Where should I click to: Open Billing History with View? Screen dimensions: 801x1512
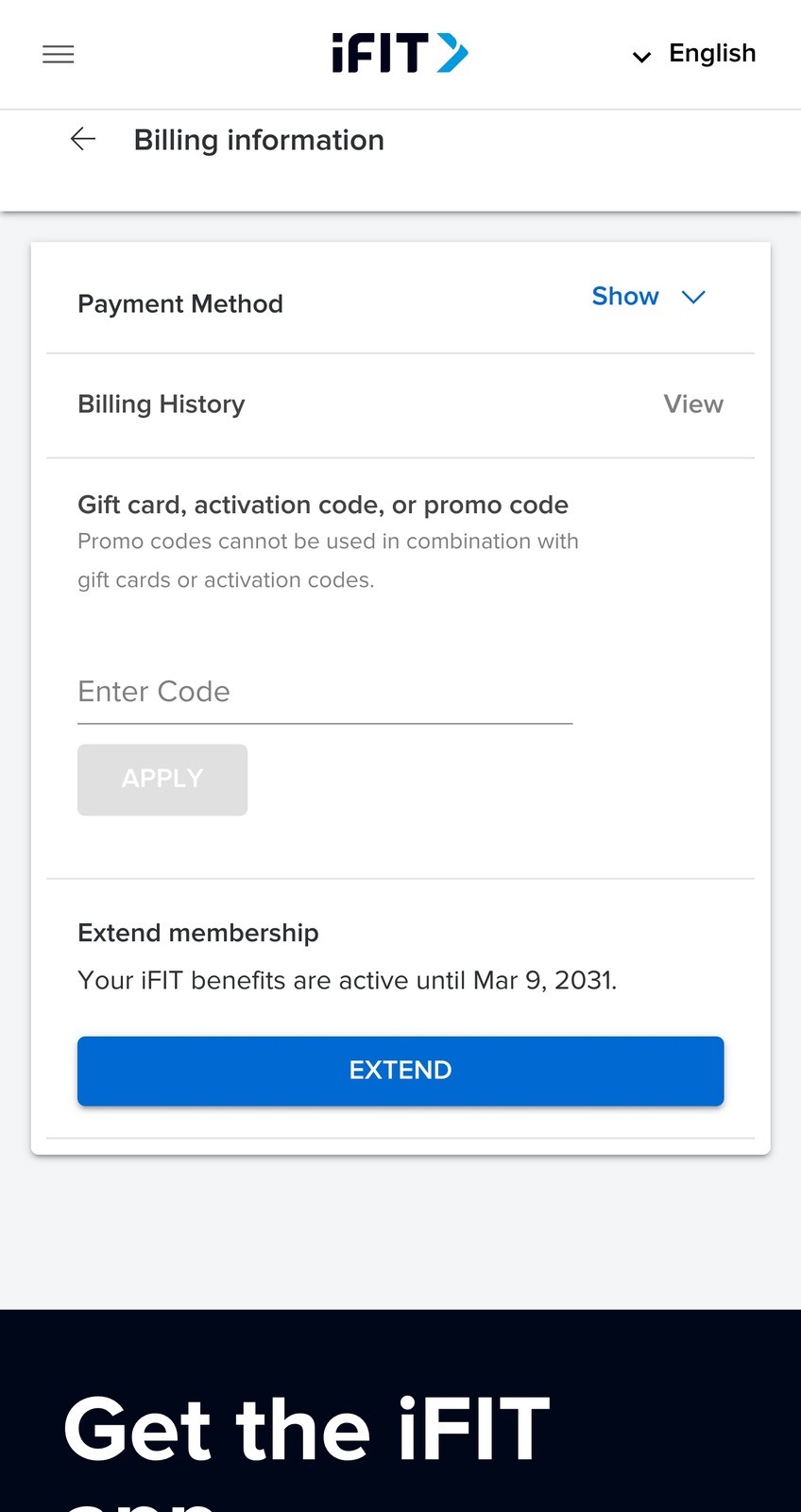(693, 404)
